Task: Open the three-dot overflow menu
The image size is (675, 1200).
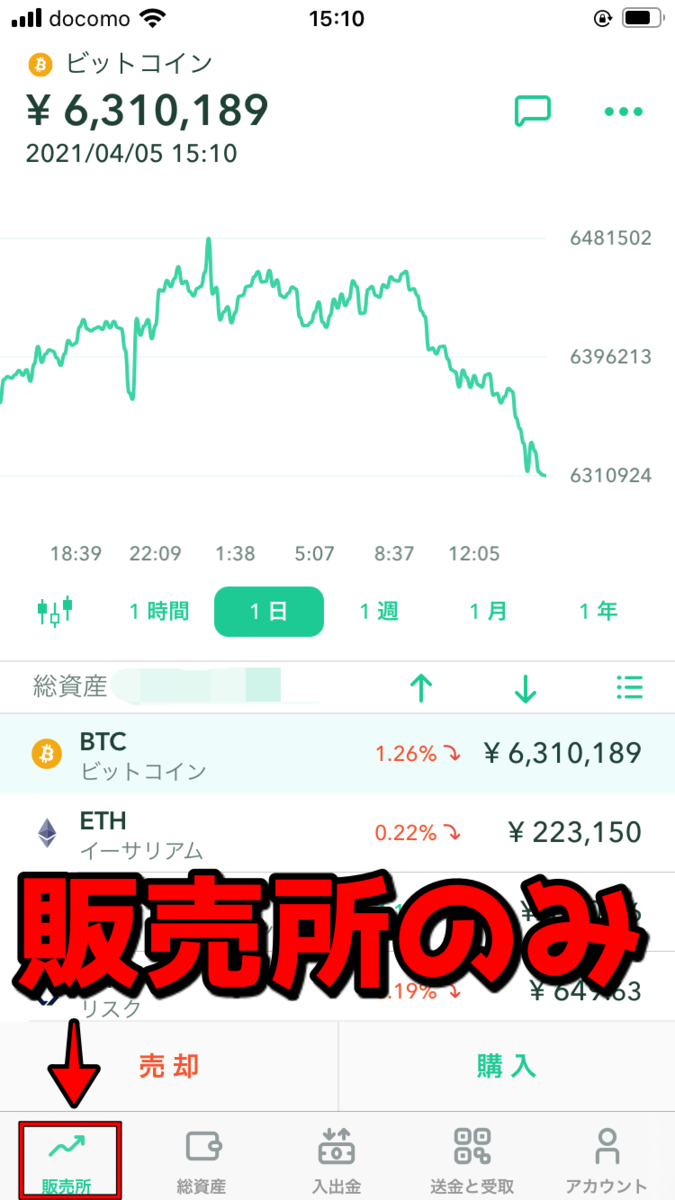Action: (624, 112)
